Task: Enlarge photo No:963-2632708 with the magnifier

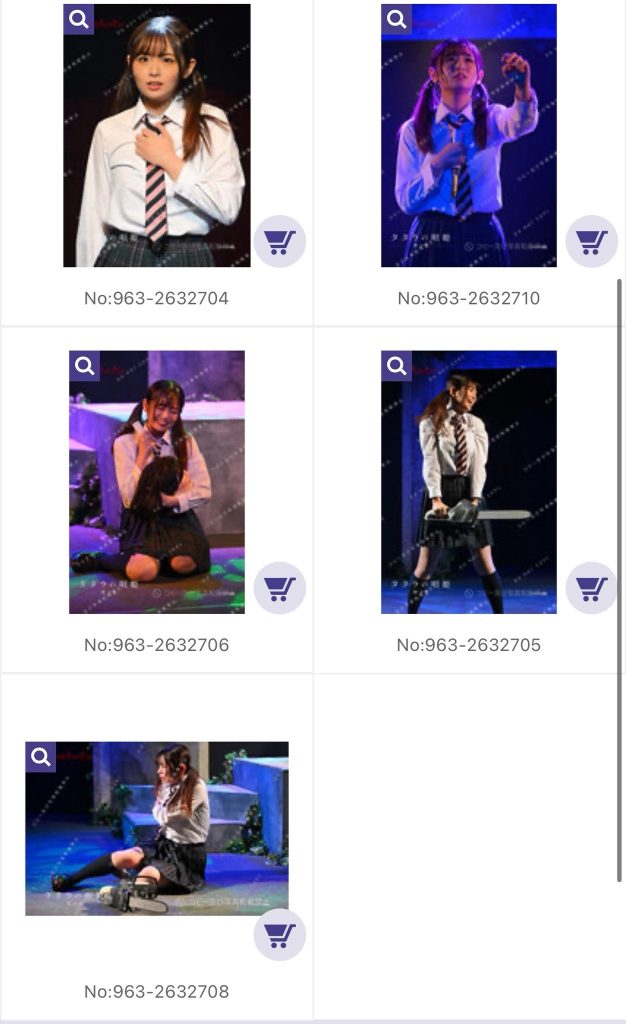Action: click(x=41, y=757)
